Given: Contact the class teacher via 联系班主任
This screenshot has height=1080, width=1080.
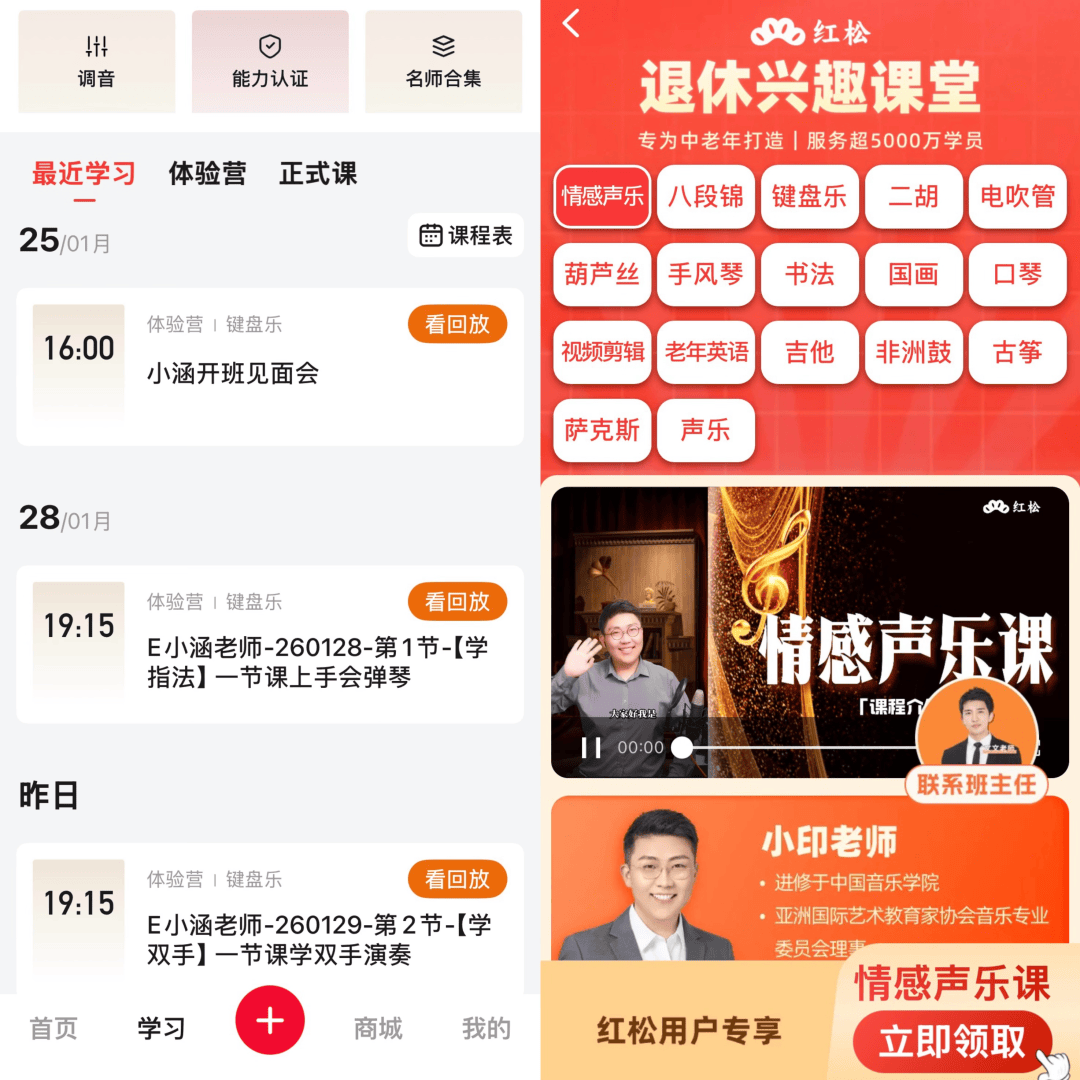Looking at the screenshot, I should point(976,784).
